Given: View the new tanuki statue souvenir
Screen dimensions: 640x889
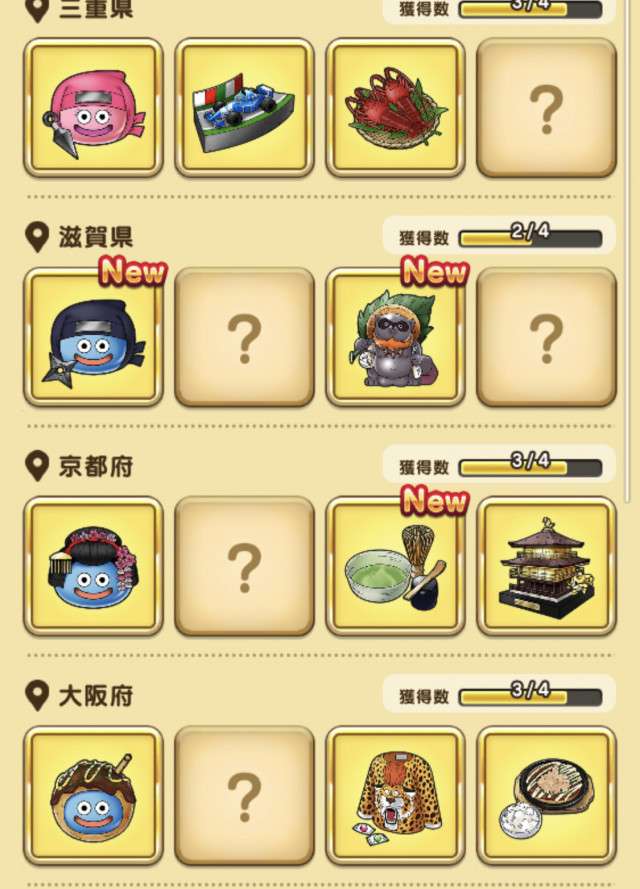Looking at the screenshot, I should coord(395,337).
